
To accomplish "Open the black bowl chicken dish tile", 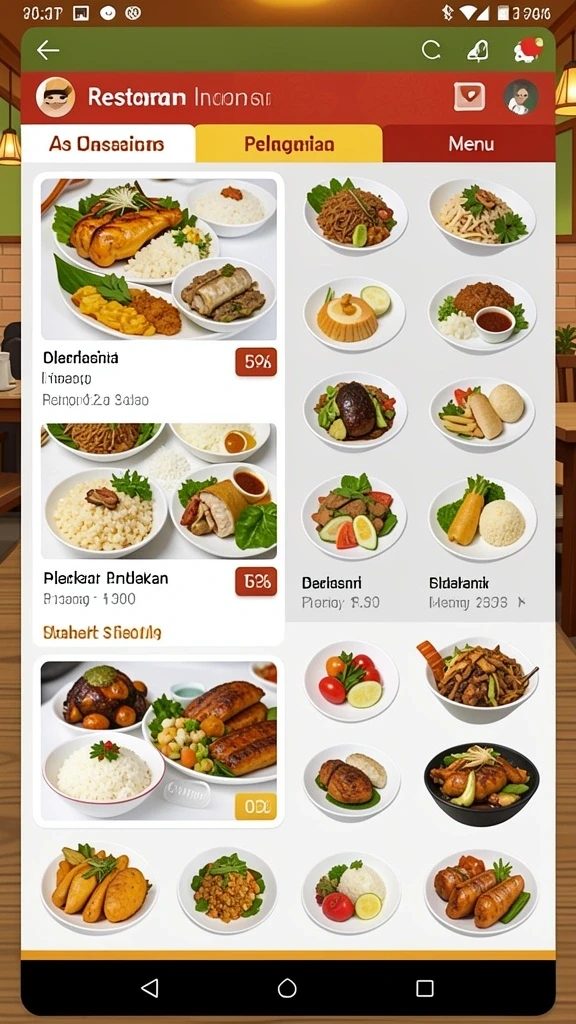I will point(482,784).
